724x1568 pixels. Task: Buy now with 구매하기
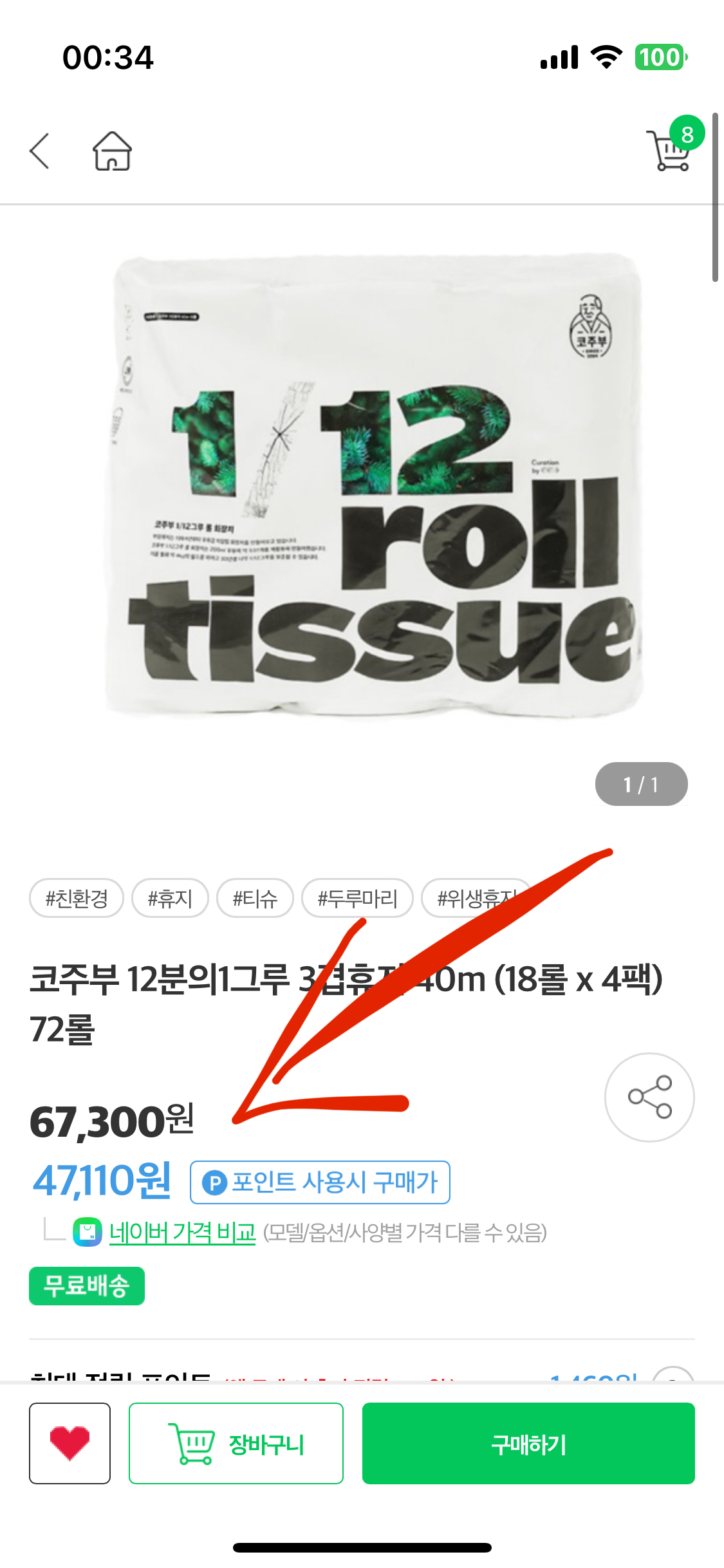528,1443
